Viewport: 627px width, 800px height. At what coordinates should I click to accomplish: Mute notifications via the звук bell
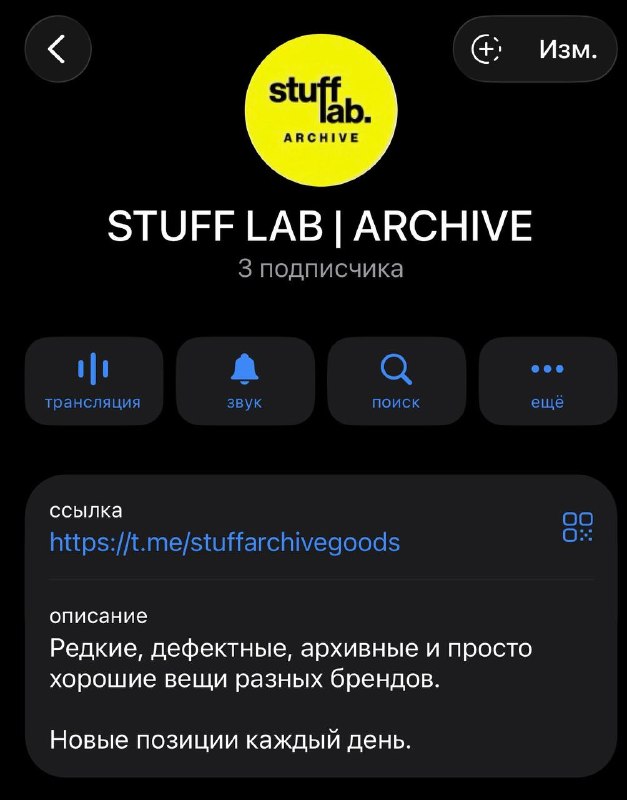click(x=245, y=381)
